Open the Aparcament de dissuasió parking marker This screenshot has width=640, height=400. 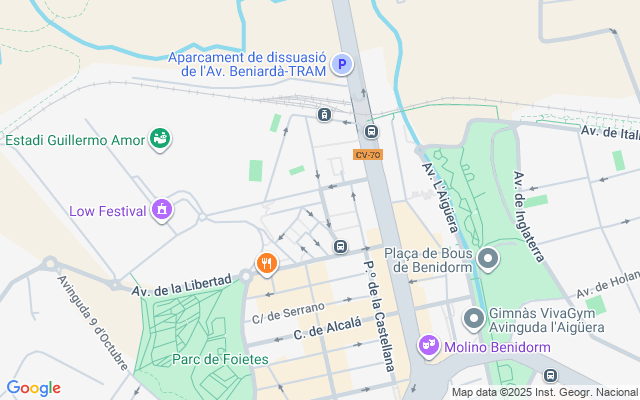[x=343, y=65]
